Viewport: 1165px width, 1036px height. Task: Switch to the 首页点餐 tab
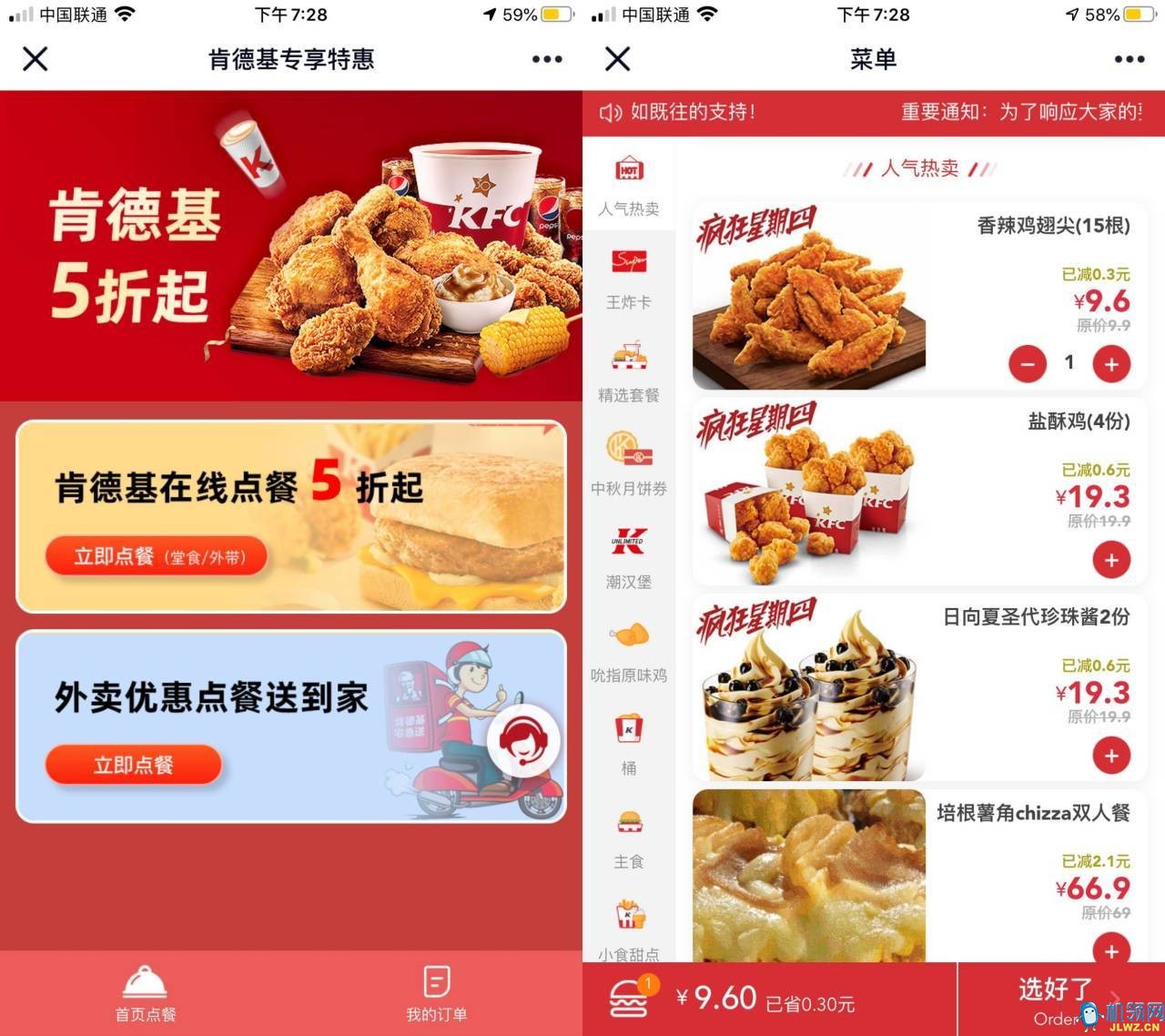coord(146,994)
